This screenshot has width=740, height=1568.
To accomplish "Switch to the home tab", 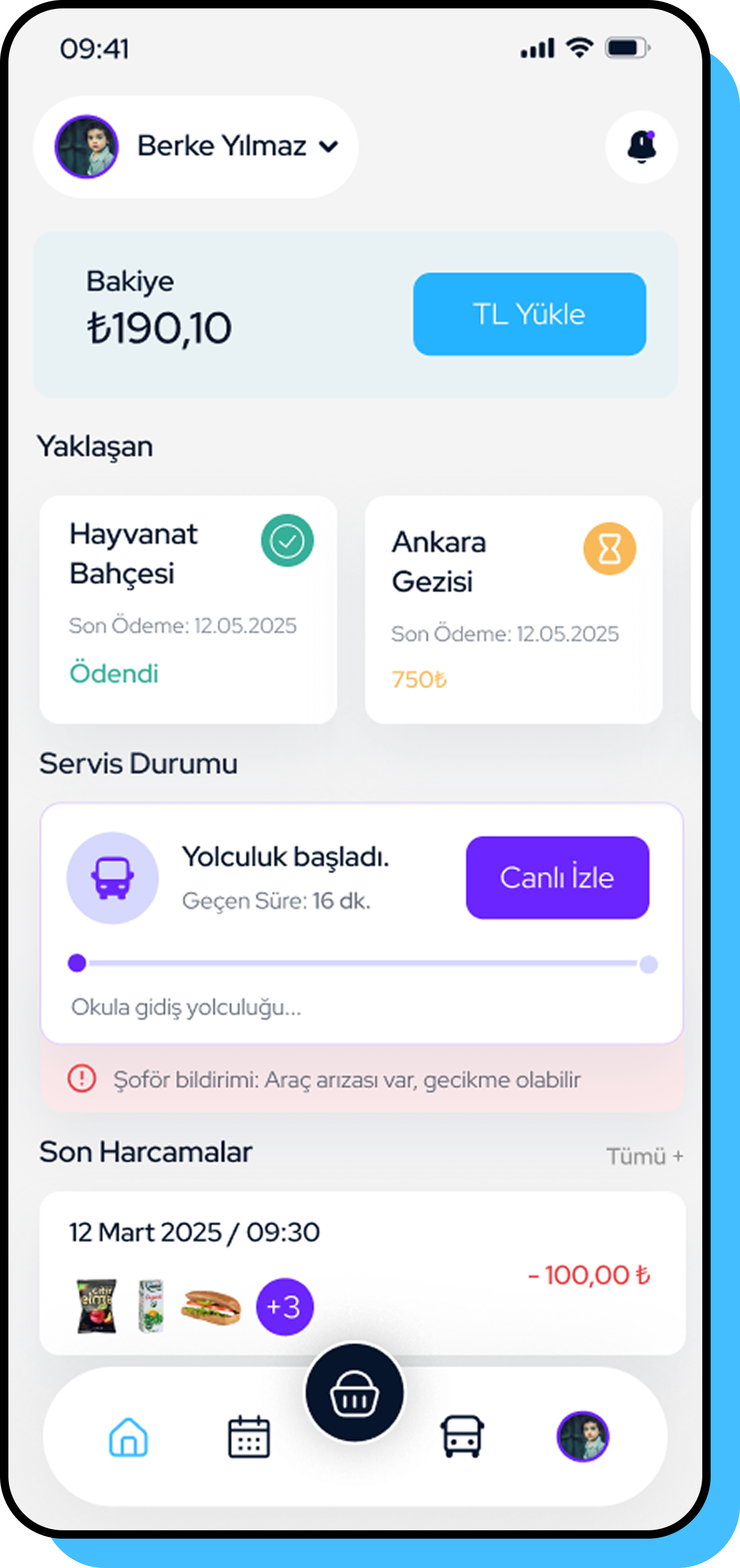I will tap(128, 1436).
